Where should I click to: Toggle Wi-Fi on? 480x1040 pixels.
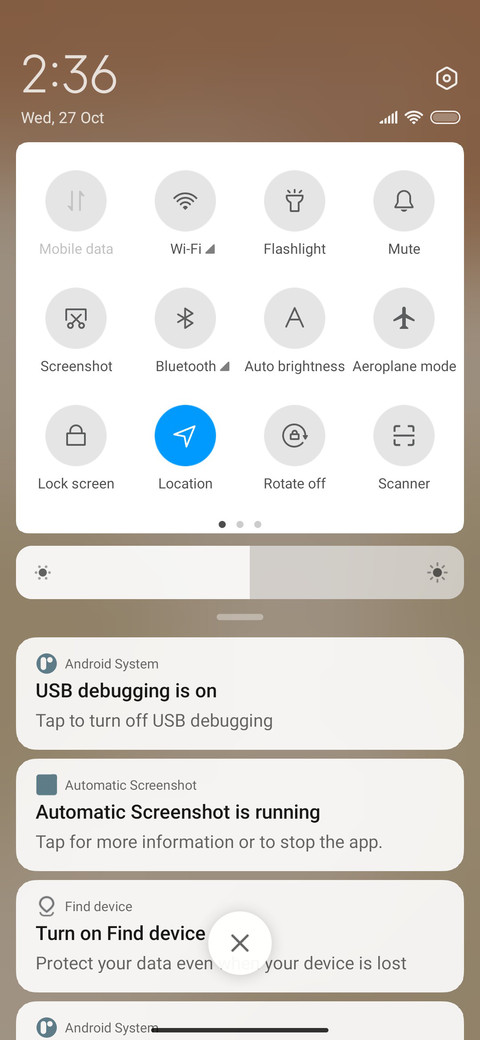pyautogui.click(x=185, y=201)
